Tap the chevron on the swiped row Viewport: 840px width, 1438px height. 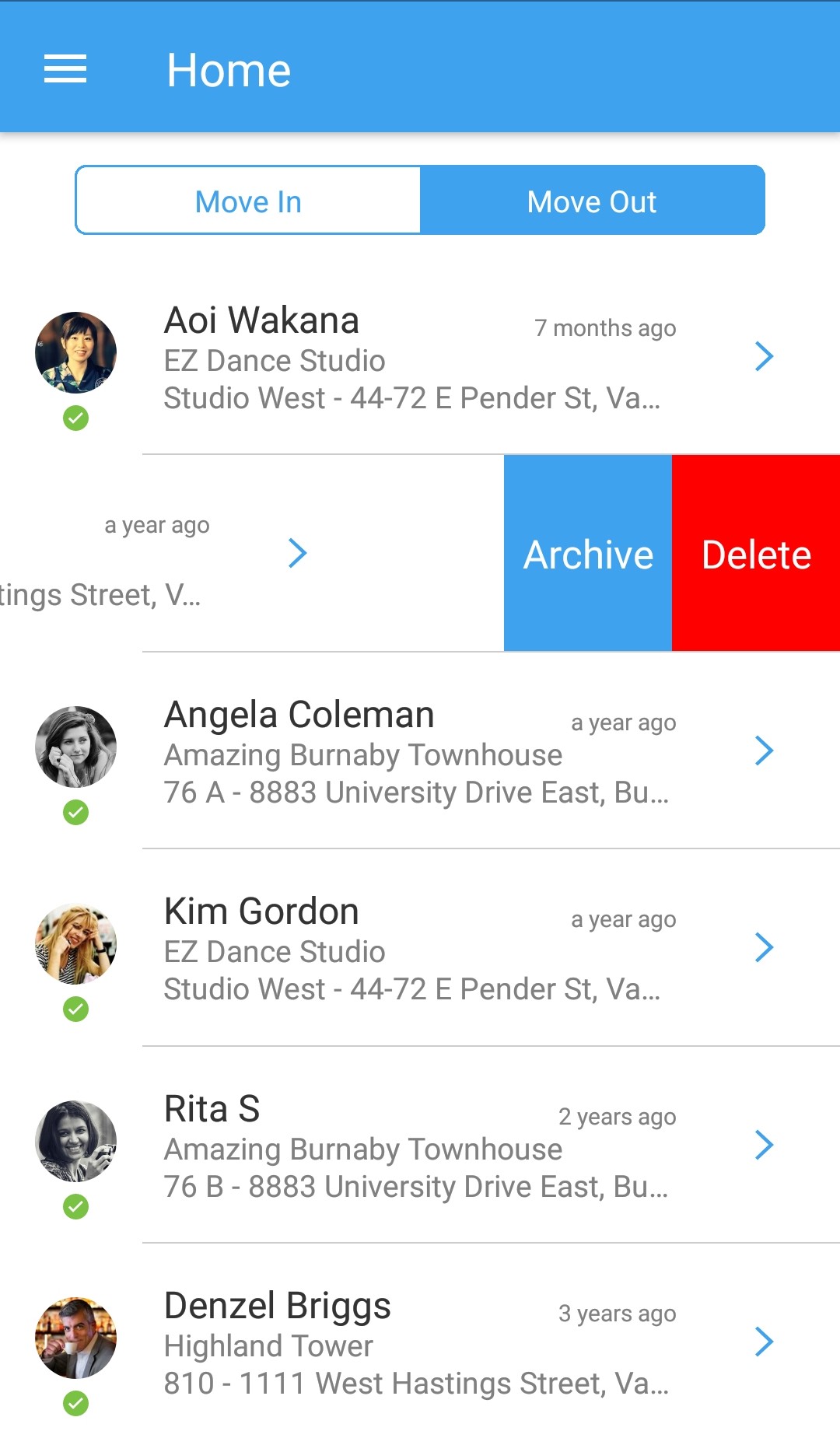tap(297, 553)
